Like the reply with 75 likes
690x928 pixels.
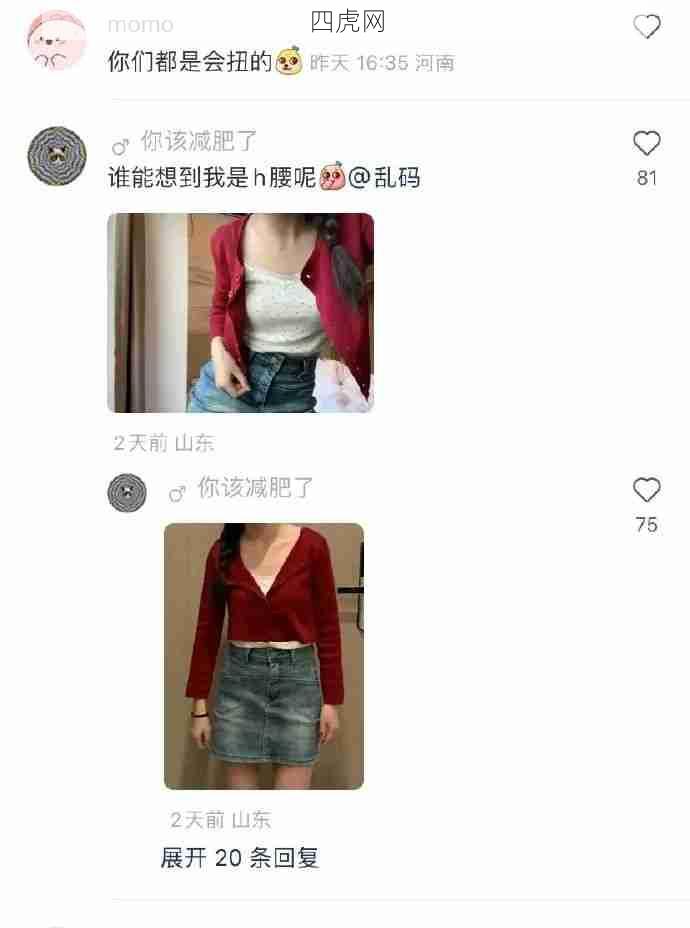click(647, 490)
